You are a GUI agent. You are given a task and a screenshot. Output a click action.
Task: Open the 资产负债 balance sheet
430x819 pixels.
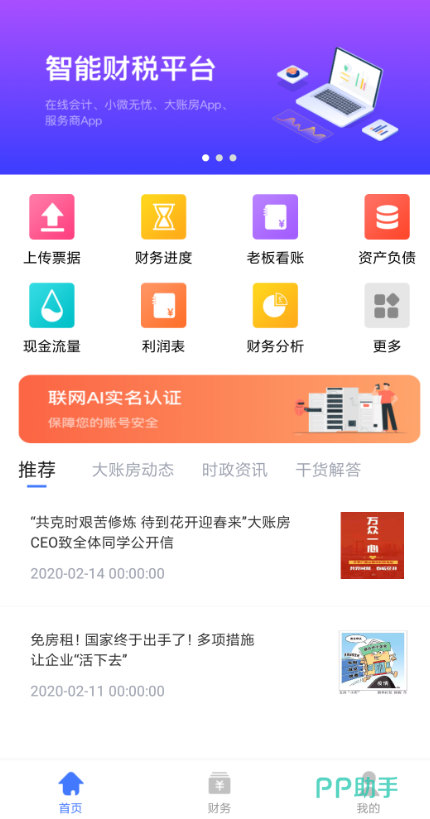click(x=387, y=230)
